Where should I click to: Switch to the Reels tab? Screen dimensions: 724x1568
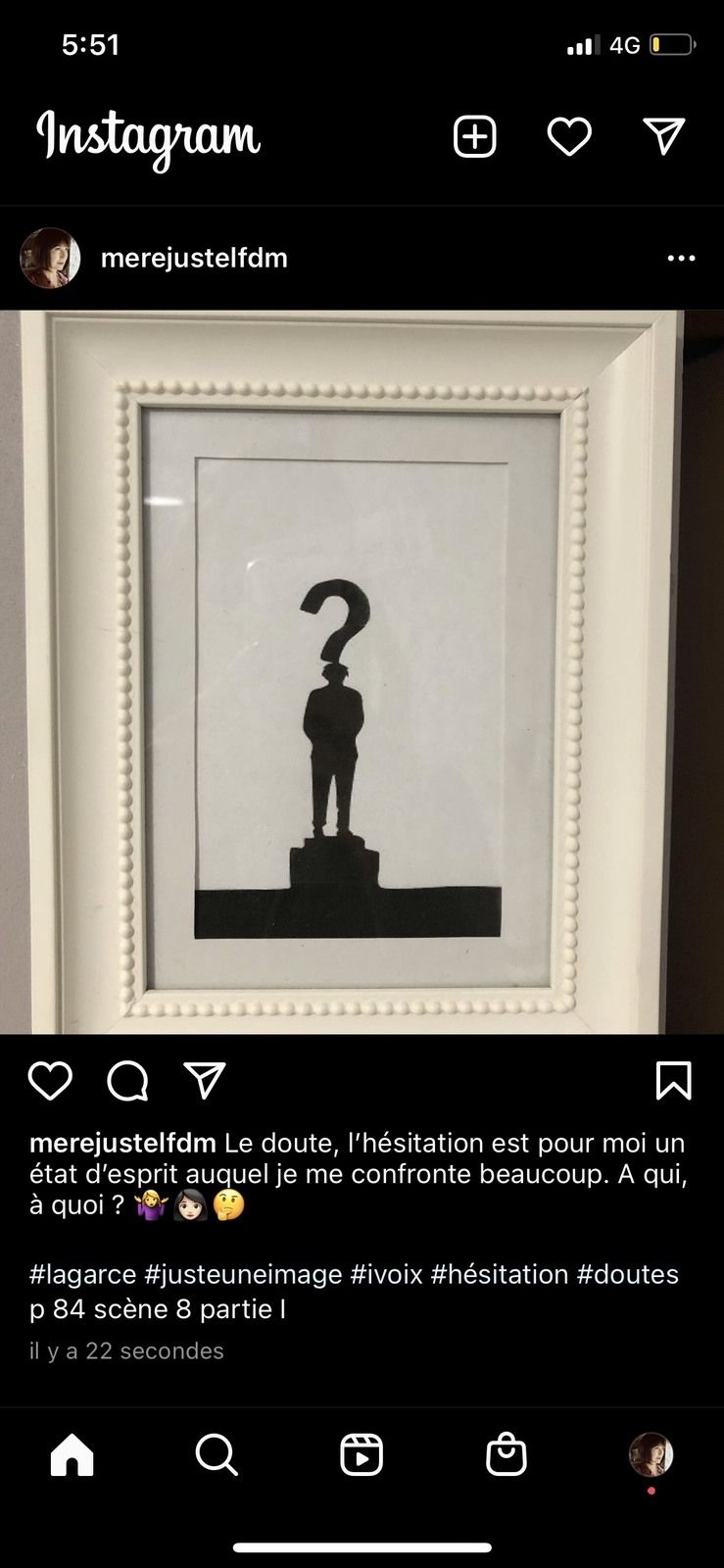tap(362, 1455)
